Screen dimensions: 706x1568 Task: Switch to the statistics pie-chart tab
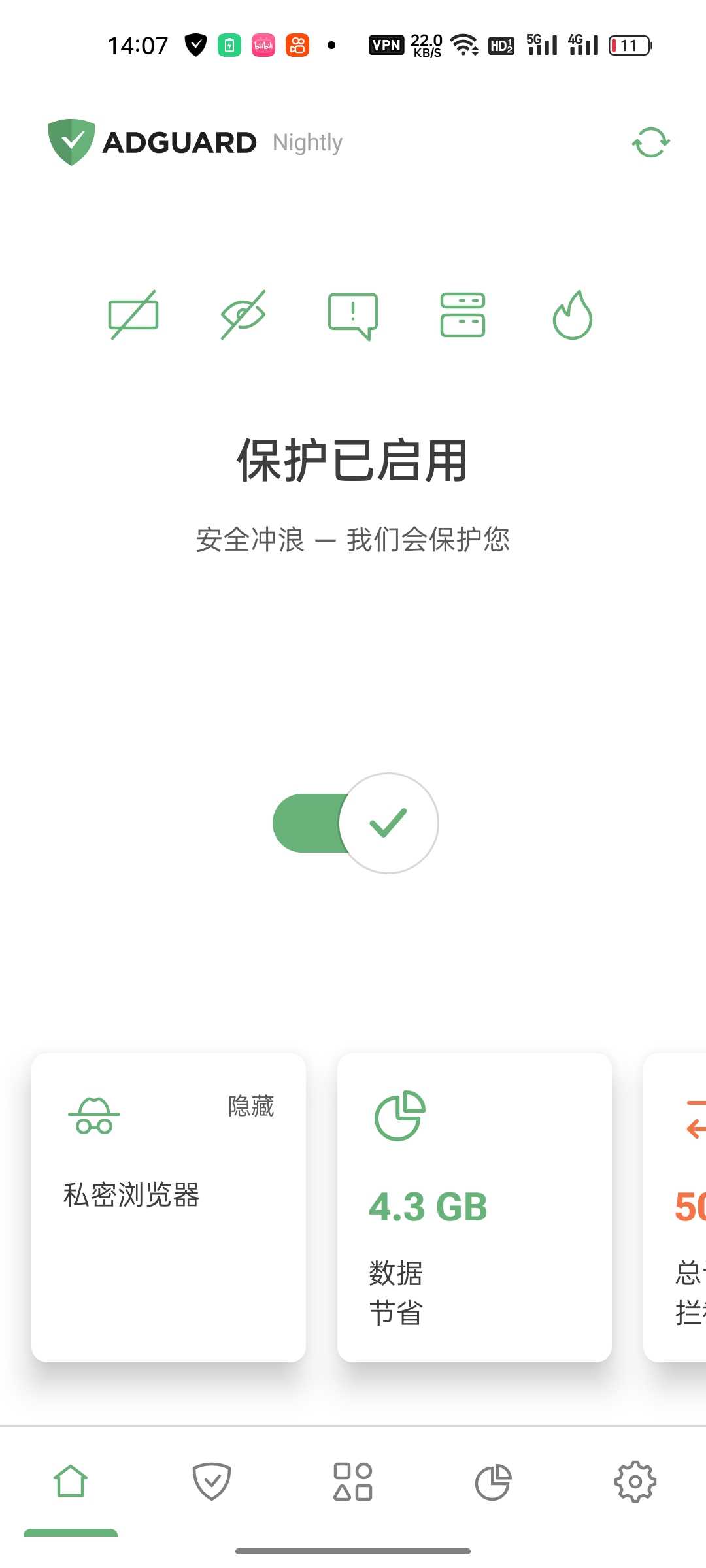click(x=494, y=1482)
